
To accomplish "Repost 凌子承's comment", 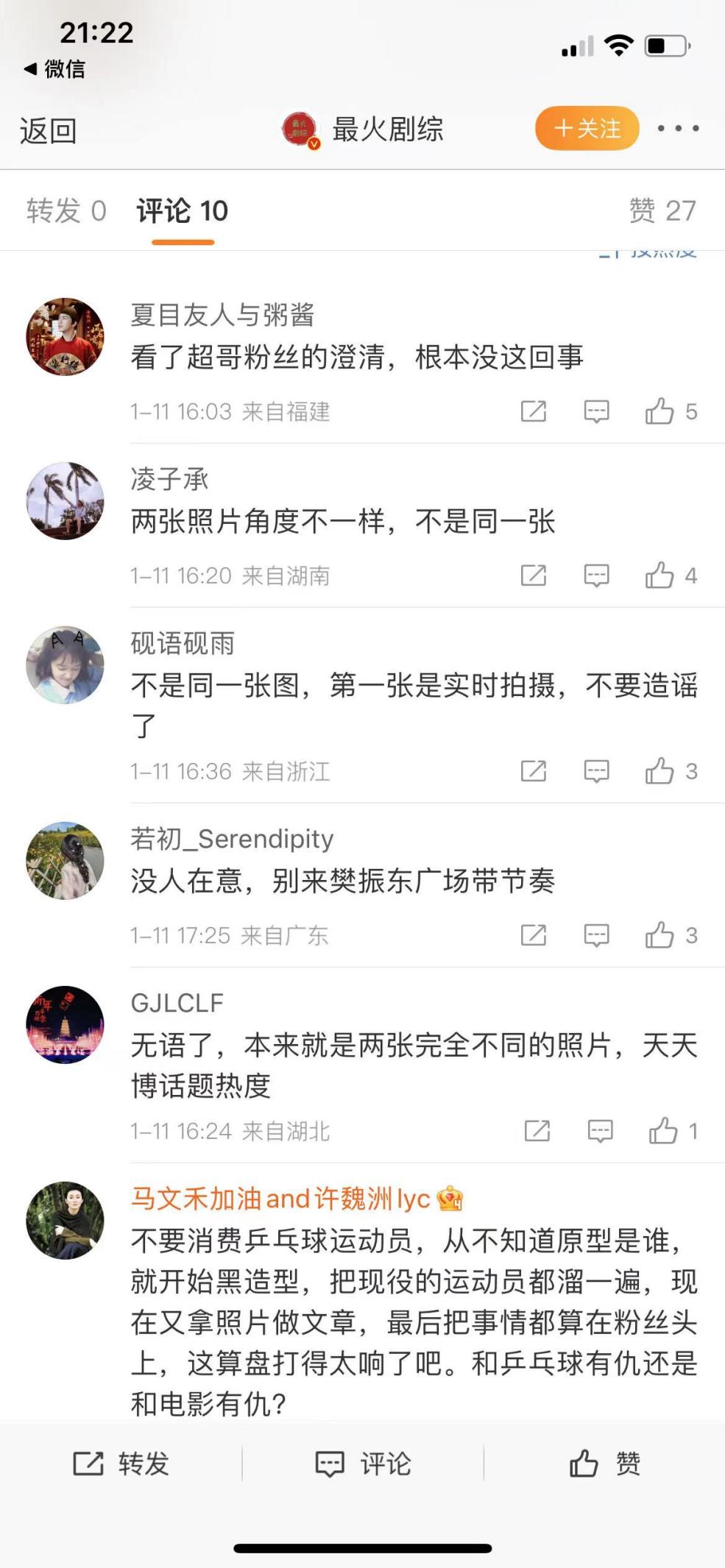I will pos(534,575).
